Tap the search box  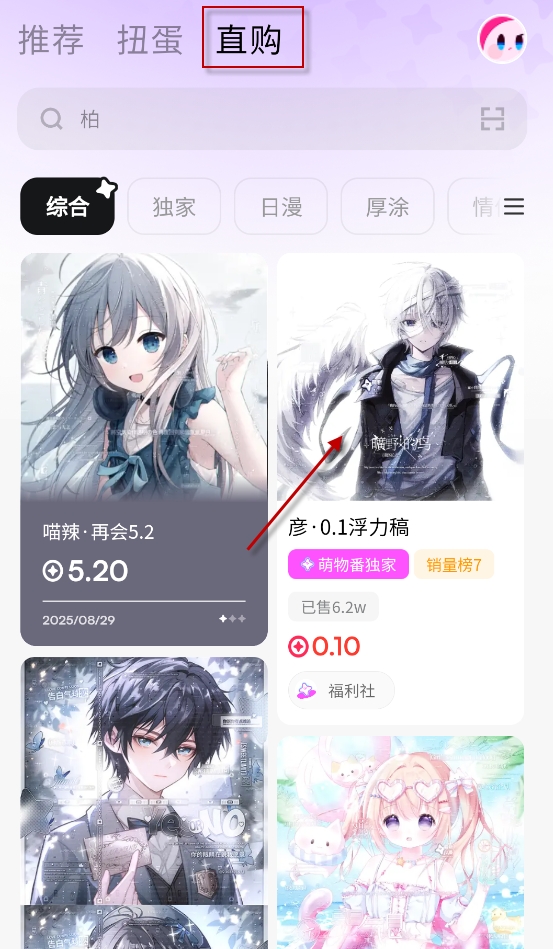(x=272, y=119)
